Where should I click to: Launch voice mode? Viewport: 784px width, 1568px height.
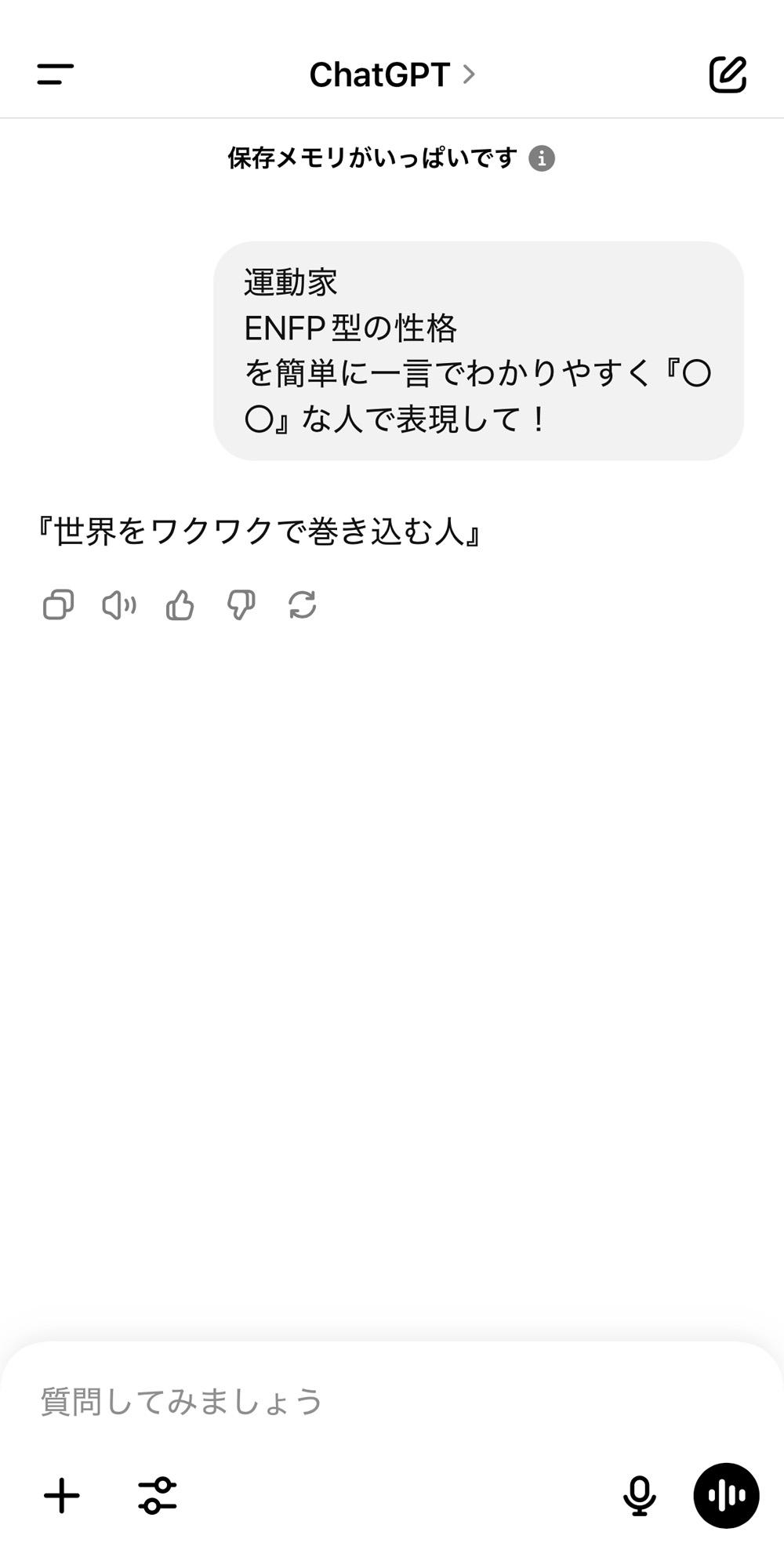pyautogui.click(x=726, y=1496)
